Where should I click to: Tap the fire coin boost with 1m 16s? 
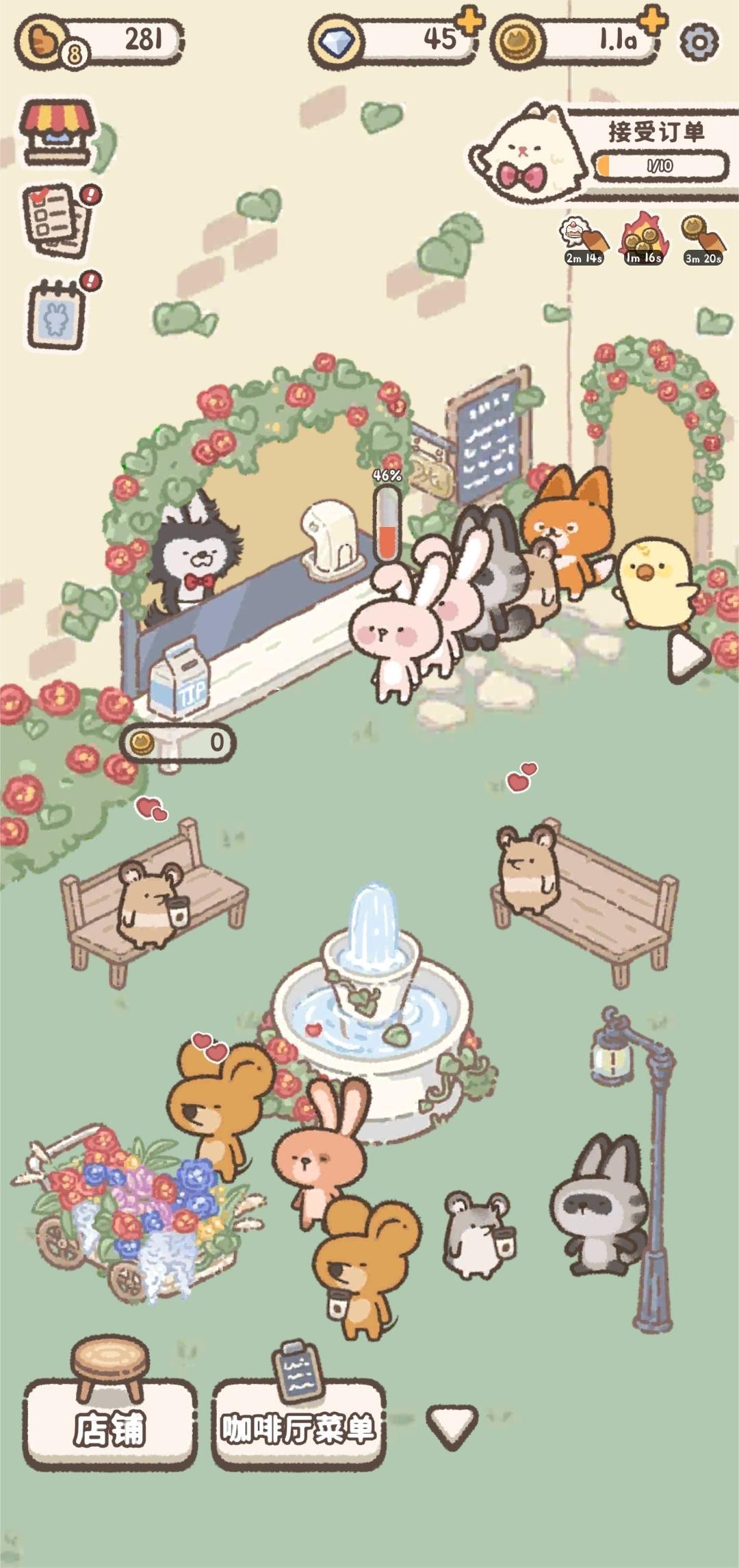[x=643, y=240]
